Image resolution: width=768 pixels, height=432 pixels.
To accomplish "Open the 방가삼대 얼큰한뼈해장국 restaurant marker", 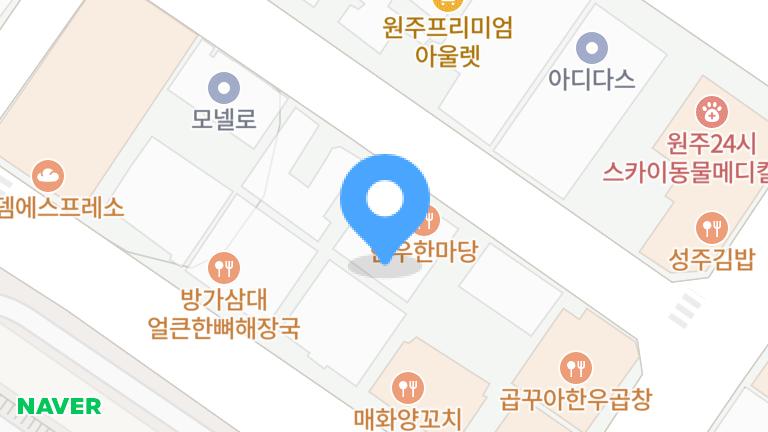I will coord(223,267).
